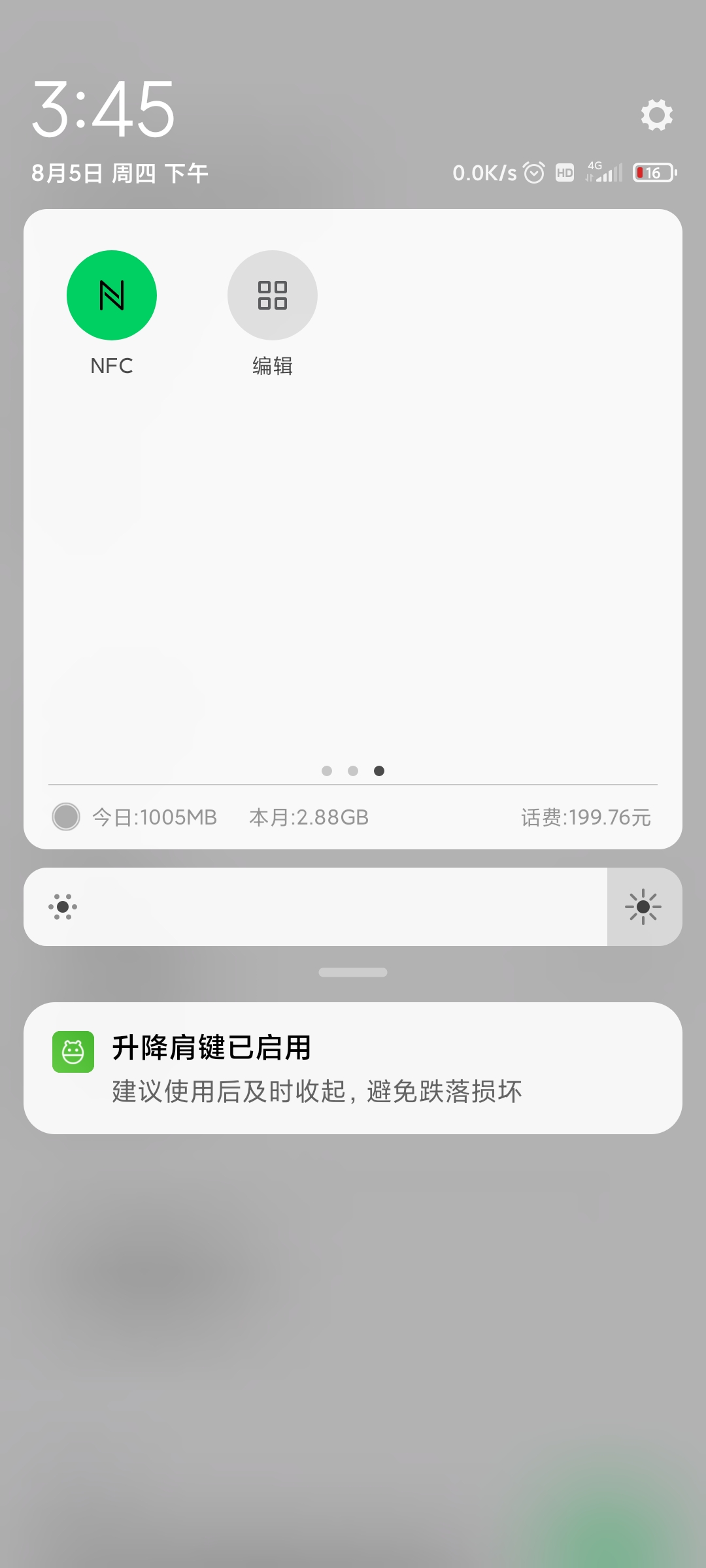
Task: Open data usage details showing 今日:1005MB
Action: click(x=154, y=817)
